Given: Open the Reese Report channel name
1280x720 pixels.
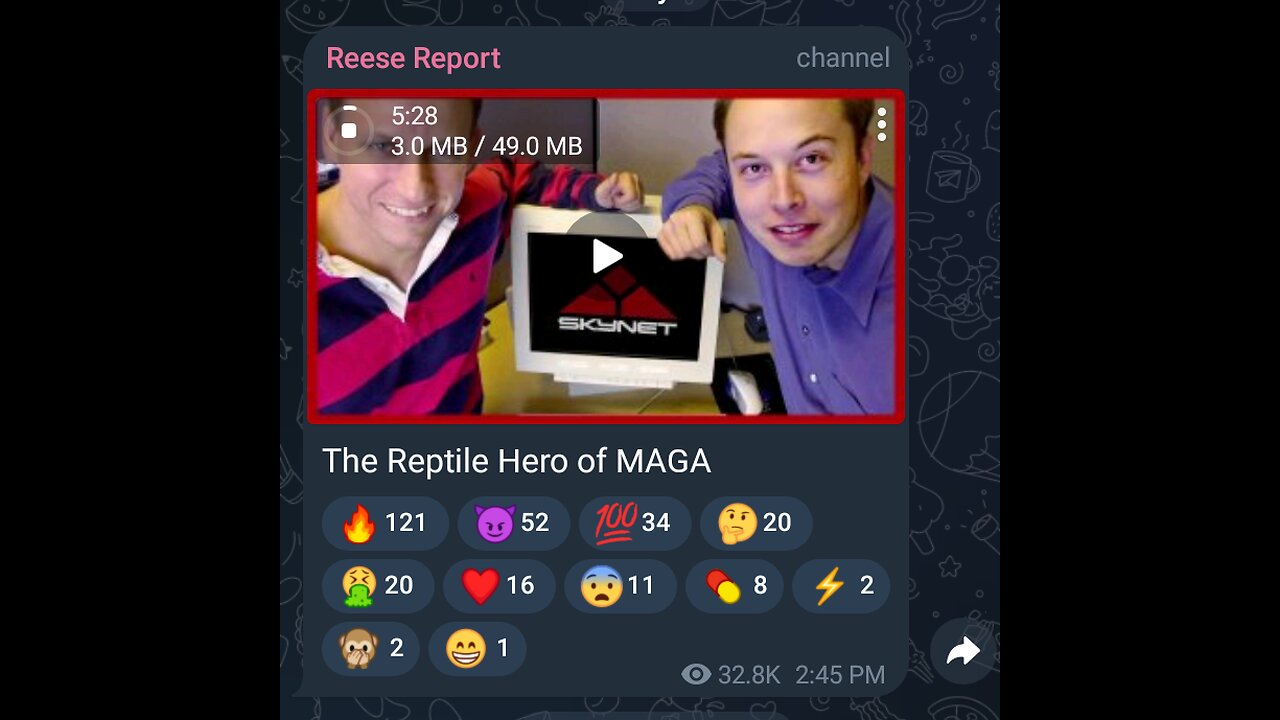Looking at the screenshot, I should click(x=413, y=58).
